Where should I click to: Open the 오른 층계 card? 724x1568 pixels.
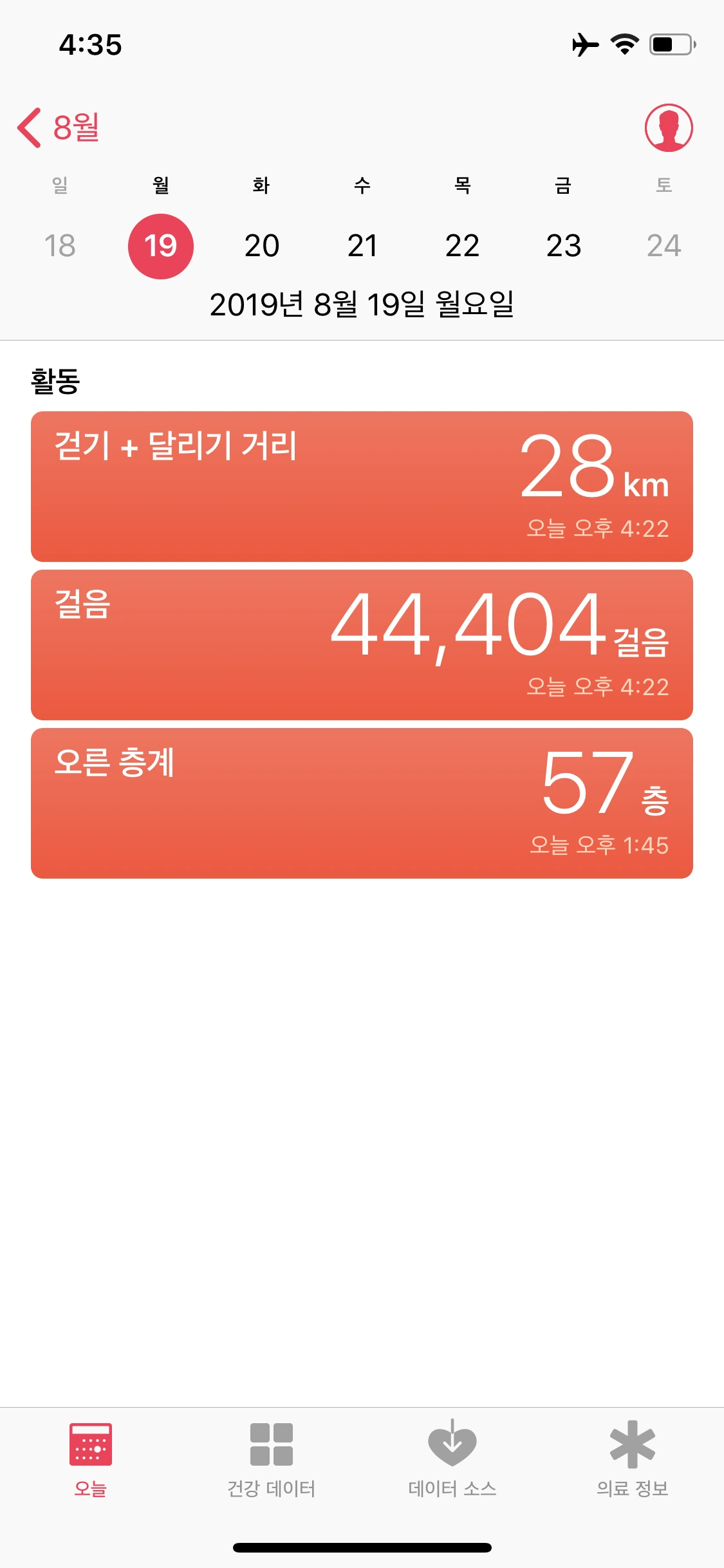pyautogui.click(x=362, y=803)
